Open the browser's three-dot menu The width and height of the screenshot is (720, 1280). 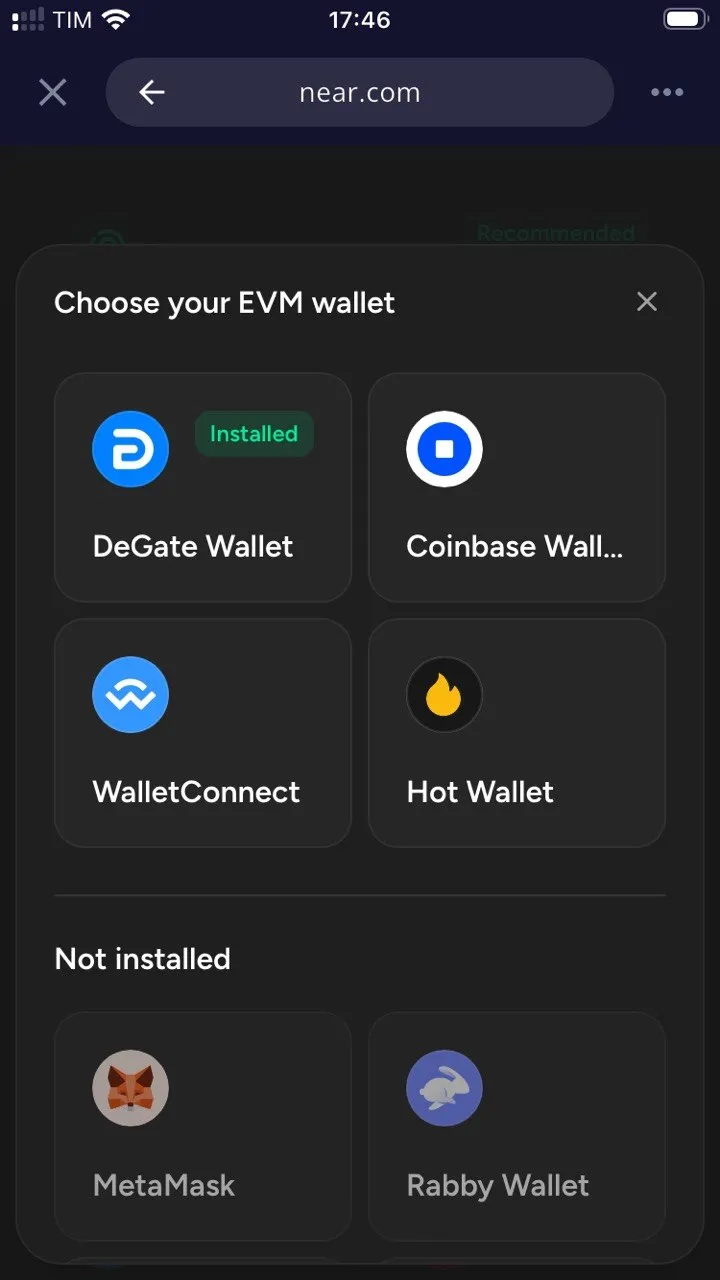point(667,93)
